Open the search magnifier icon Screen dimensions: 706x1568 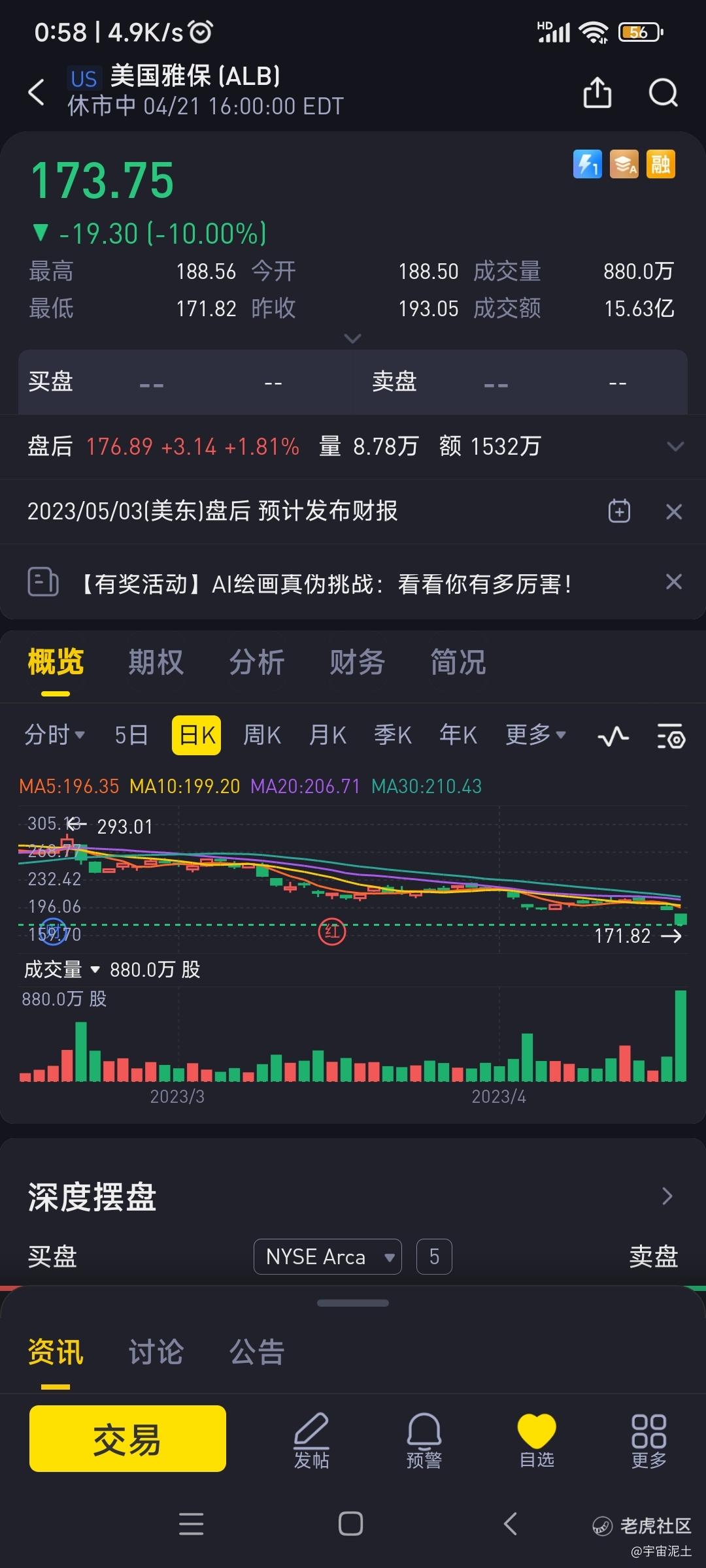click(663, 92)
